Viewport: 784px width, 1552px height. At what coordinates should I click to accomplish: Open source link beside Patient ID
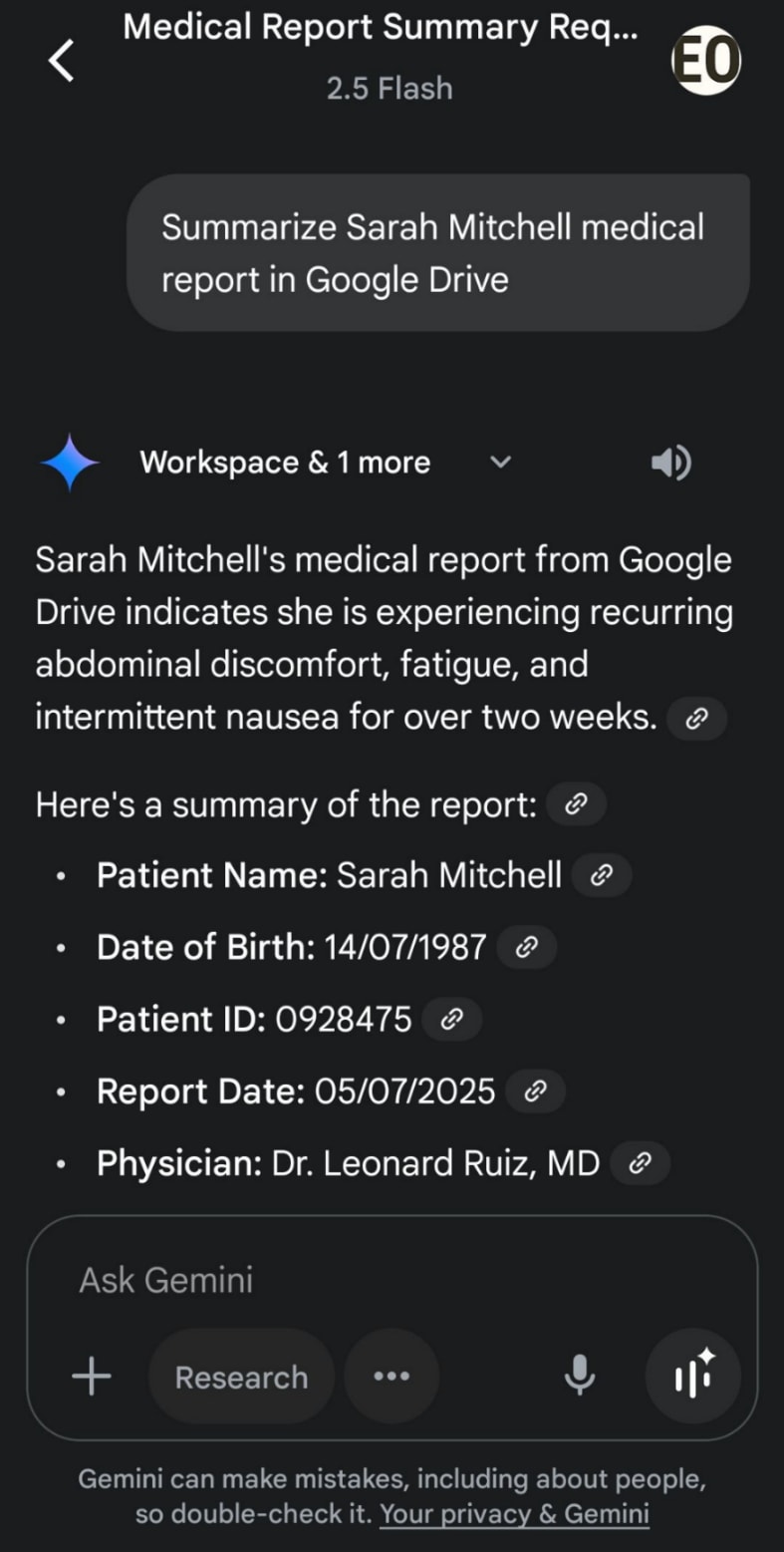point(452,1019)
